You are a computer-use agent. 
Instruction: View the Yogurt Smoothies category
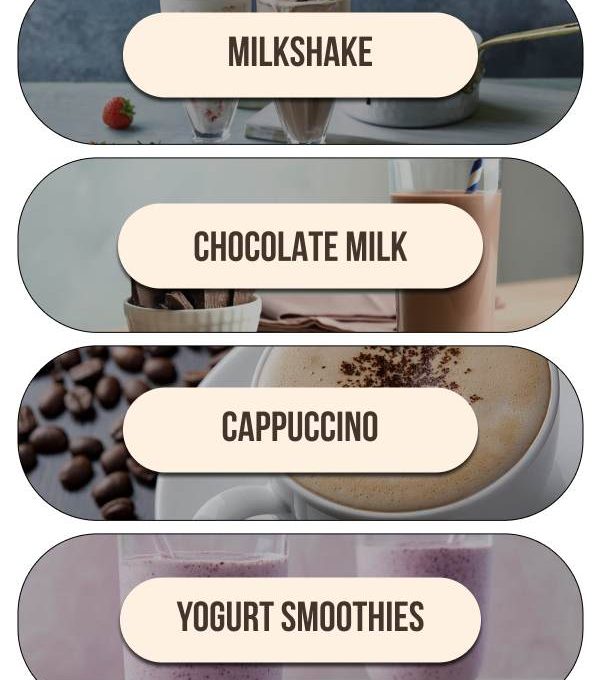click(300, 618)
